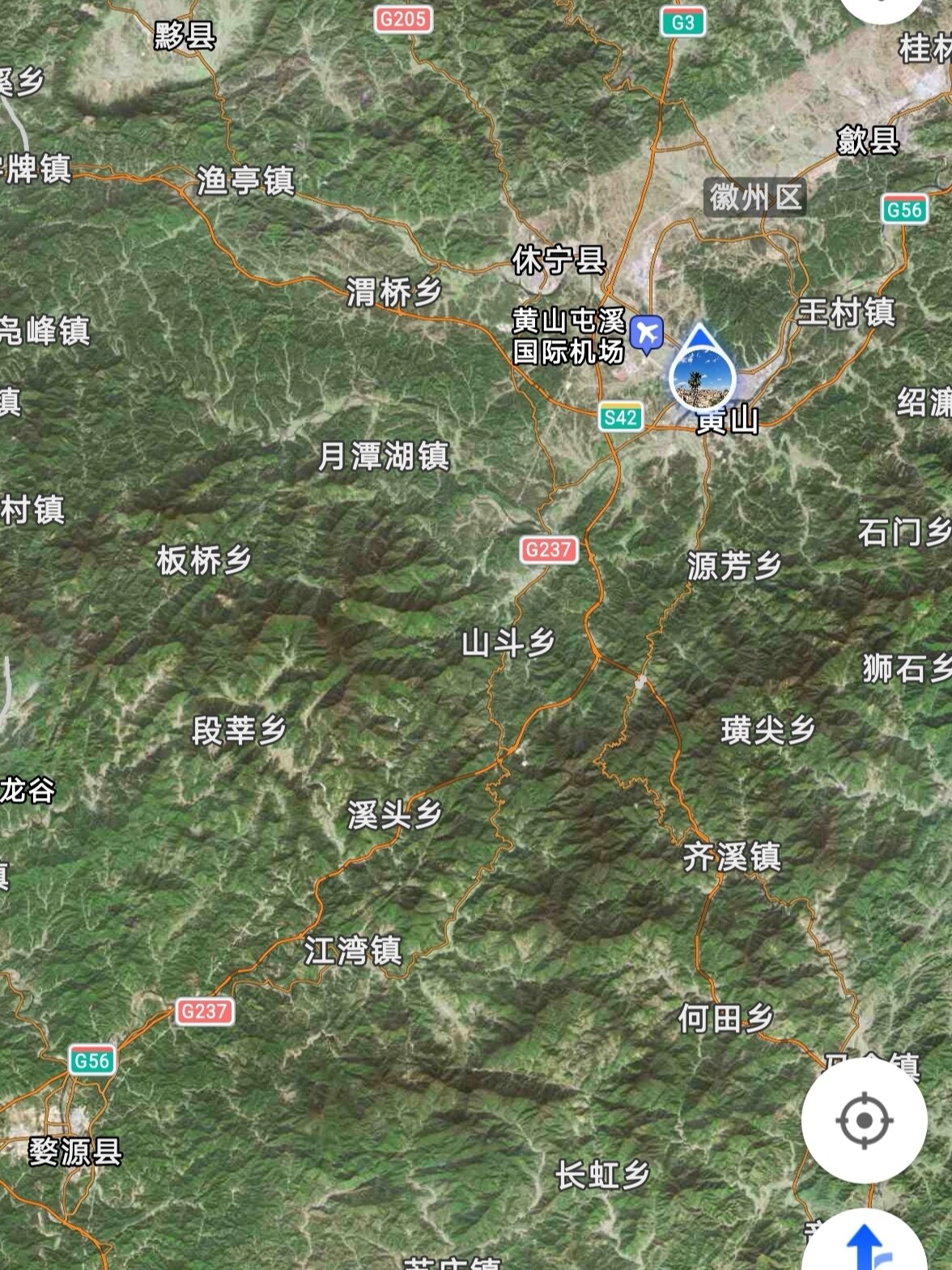
Task: Select the G56 shield on right edge
Action: (903, 209)
